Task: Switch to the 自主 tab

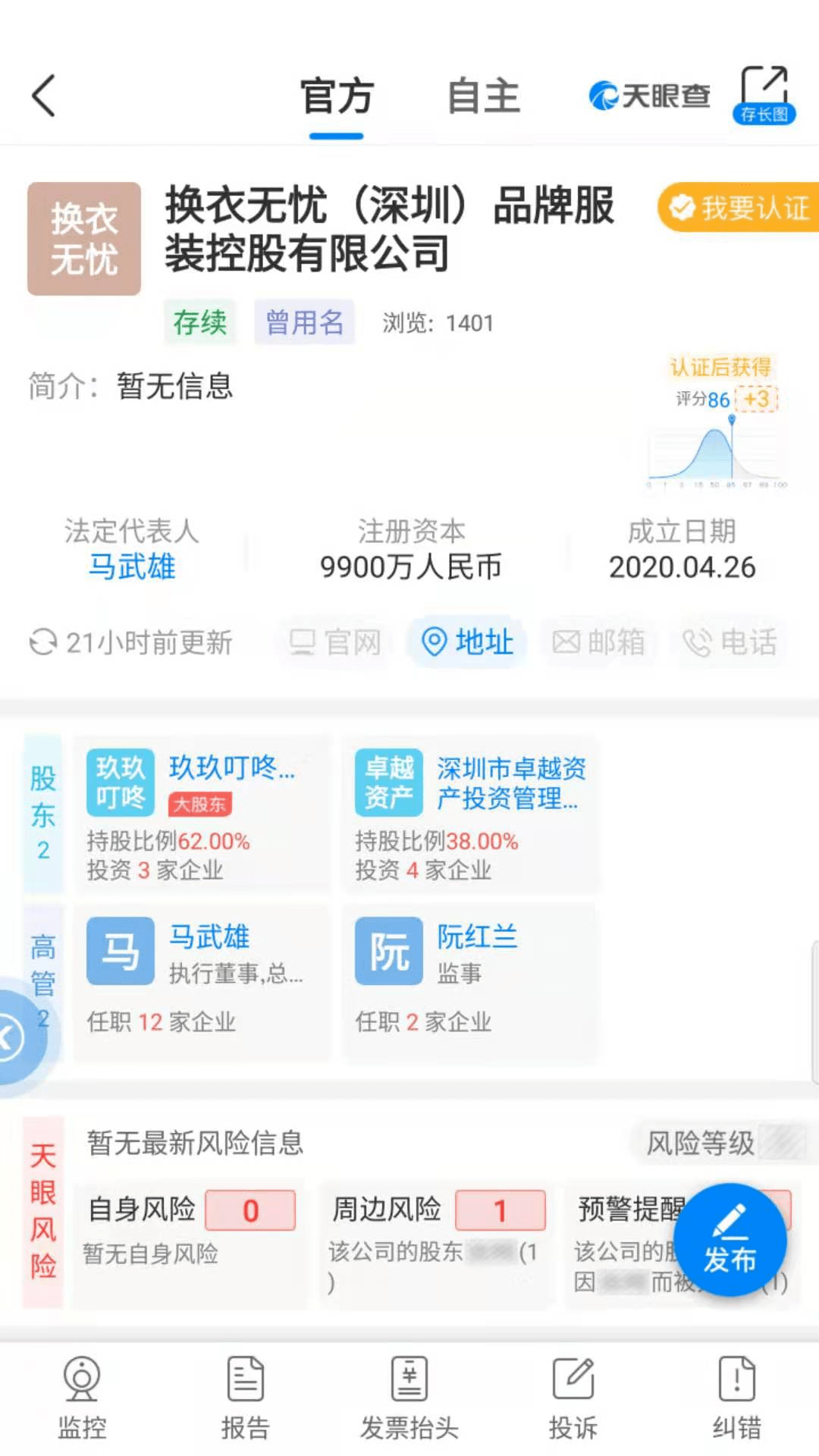Action: point(483,97)
